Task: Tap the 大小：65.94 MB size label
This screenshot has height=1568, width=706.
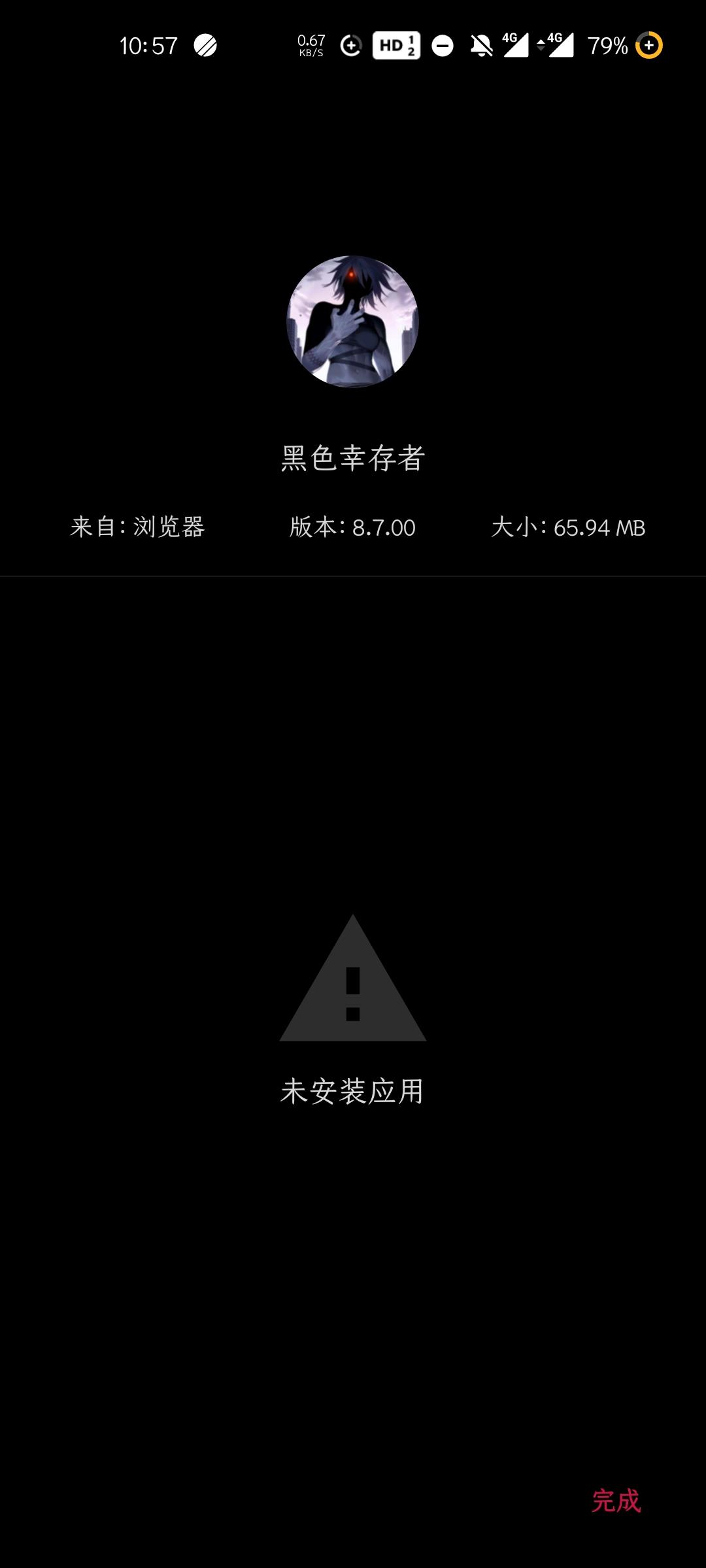Action: (x=567, y=528)
